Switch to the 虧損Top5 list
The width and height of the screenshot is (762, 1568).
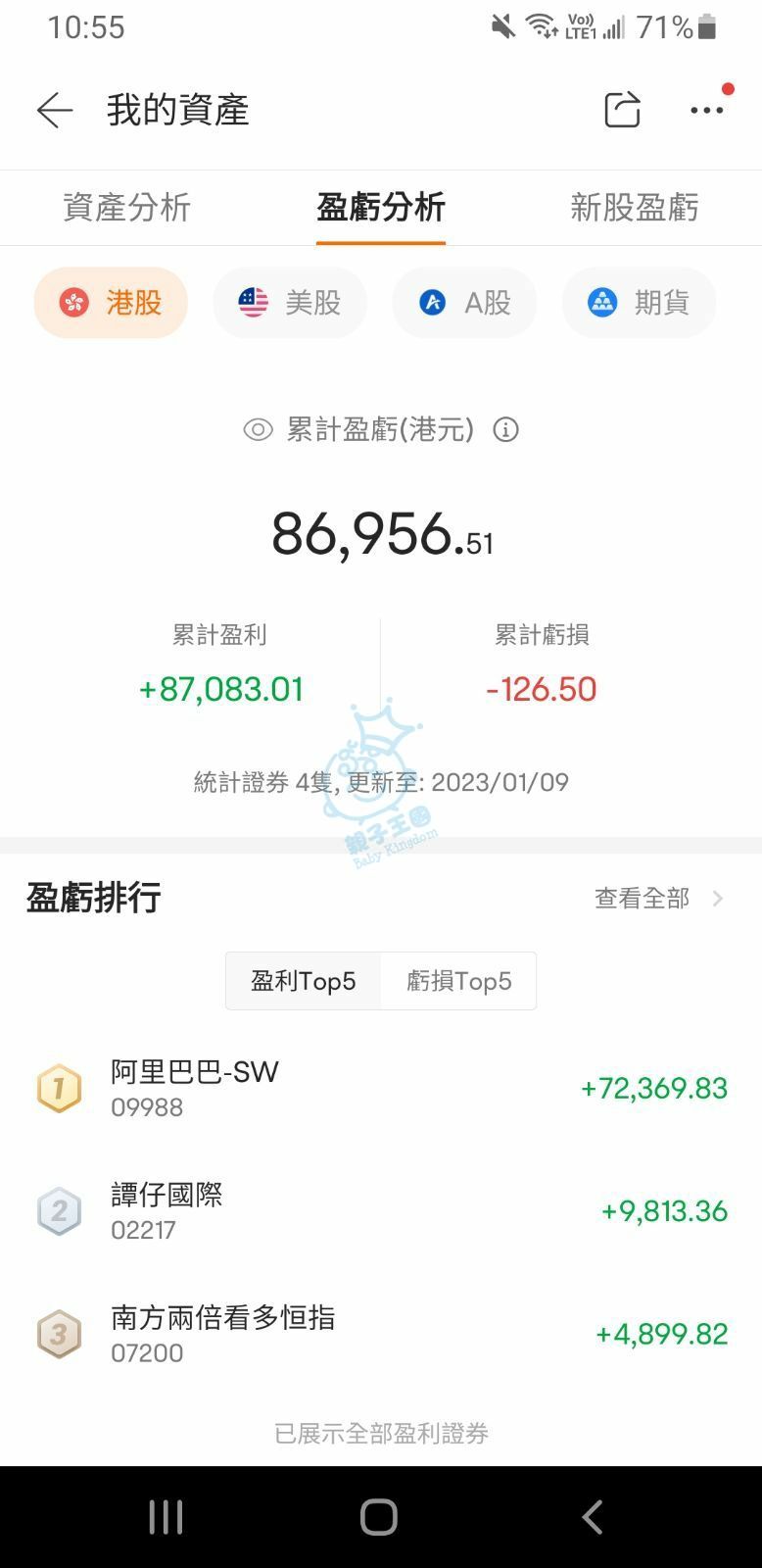point(458,981)
